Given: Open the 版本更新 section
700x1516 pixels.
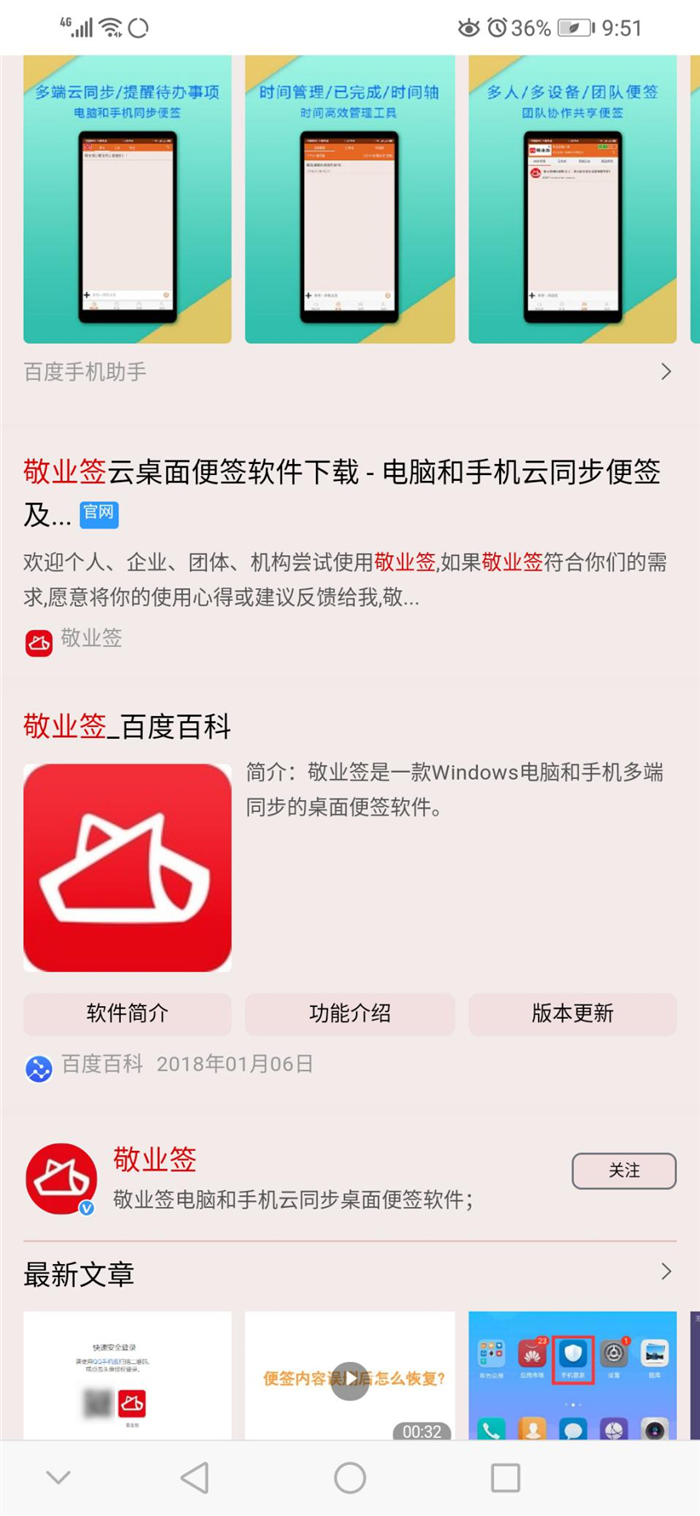Looking at the screenshot, I should pyautogui.click(x=572, y=1013).
